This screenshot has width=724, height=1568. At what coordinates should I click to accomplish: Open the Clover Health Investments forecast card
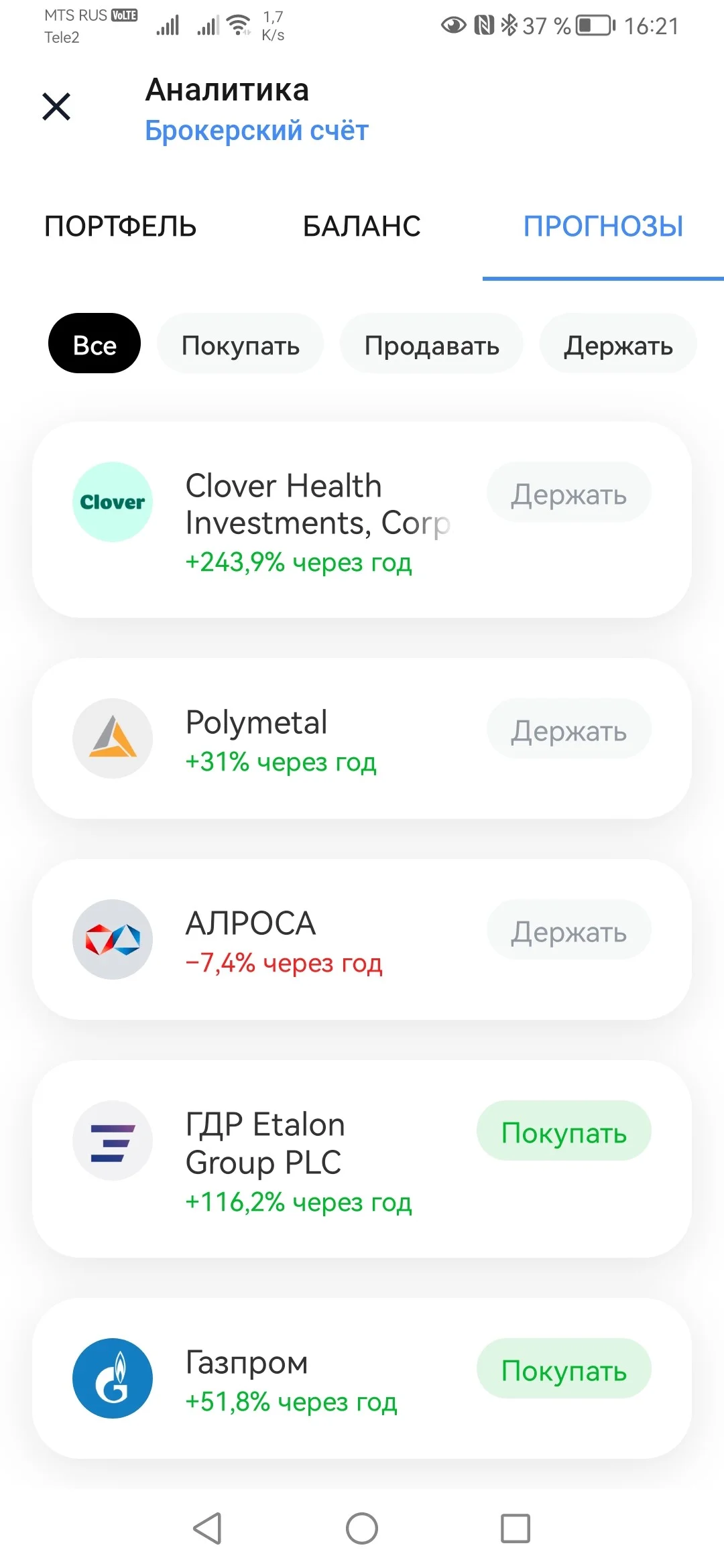point(362,519)
